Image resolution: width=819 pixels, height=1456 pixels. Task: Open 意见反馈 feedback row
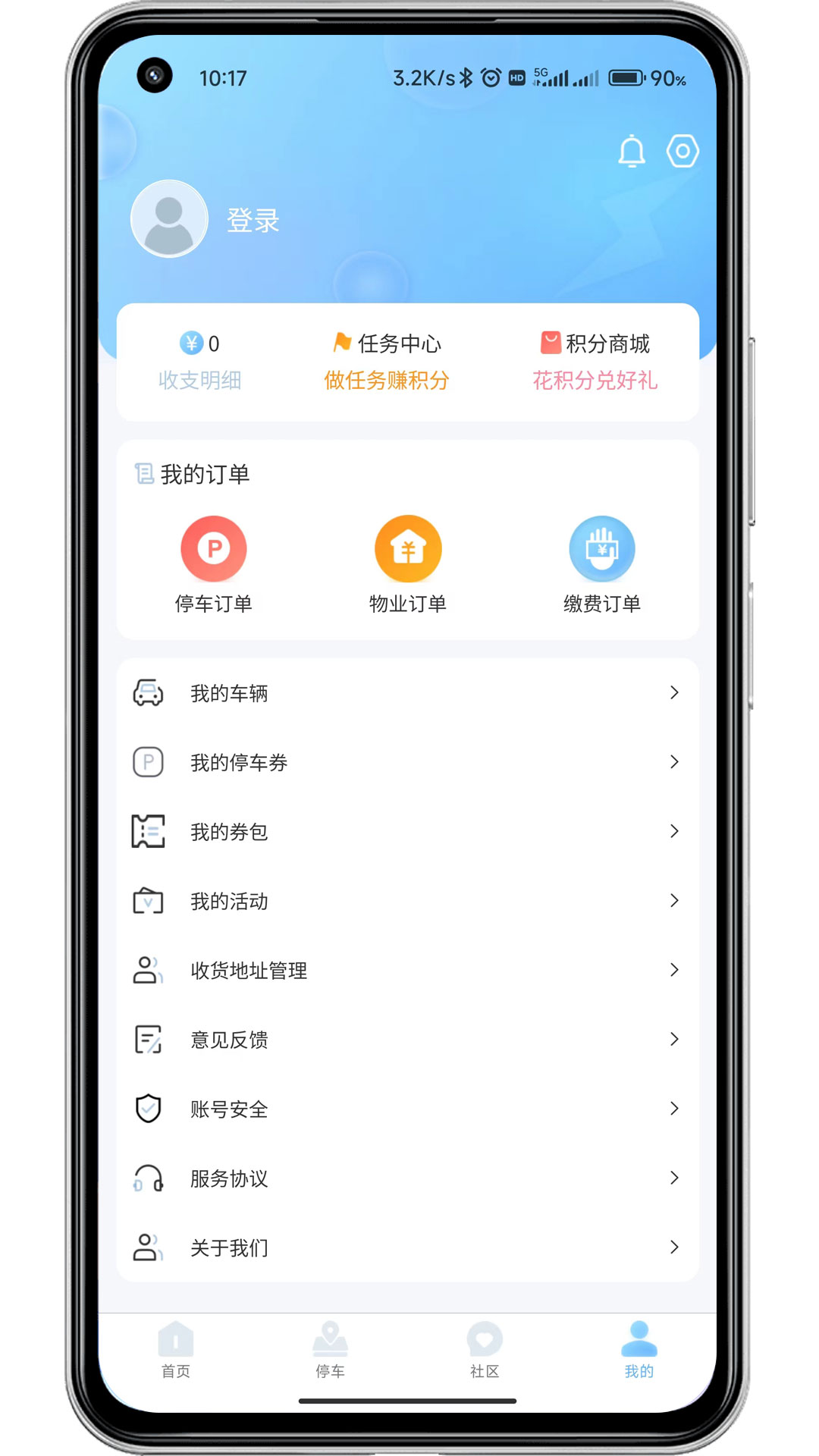point(407,1040)
